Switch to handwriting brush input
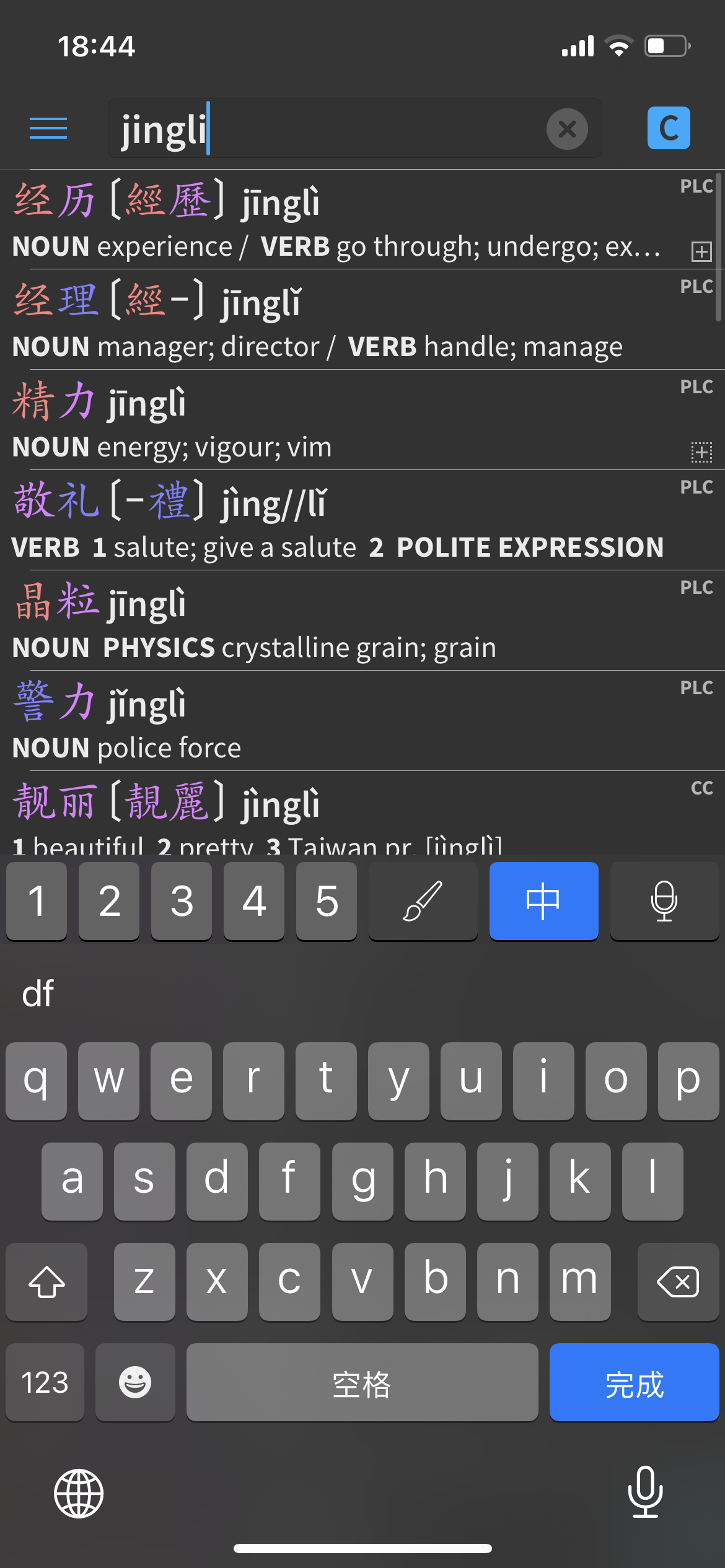The width and height of the screenshot is (725, 1568). (x=423, y=901)
